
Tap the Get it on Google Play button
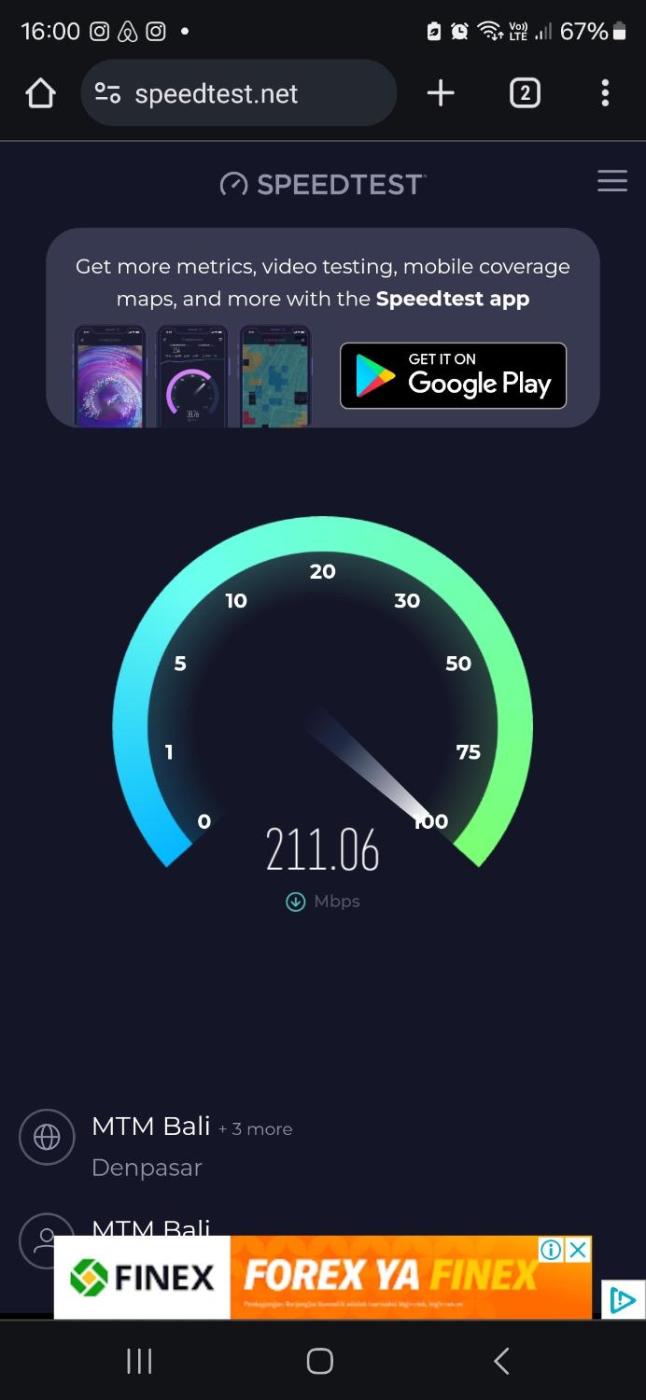[x=453, y=376]
